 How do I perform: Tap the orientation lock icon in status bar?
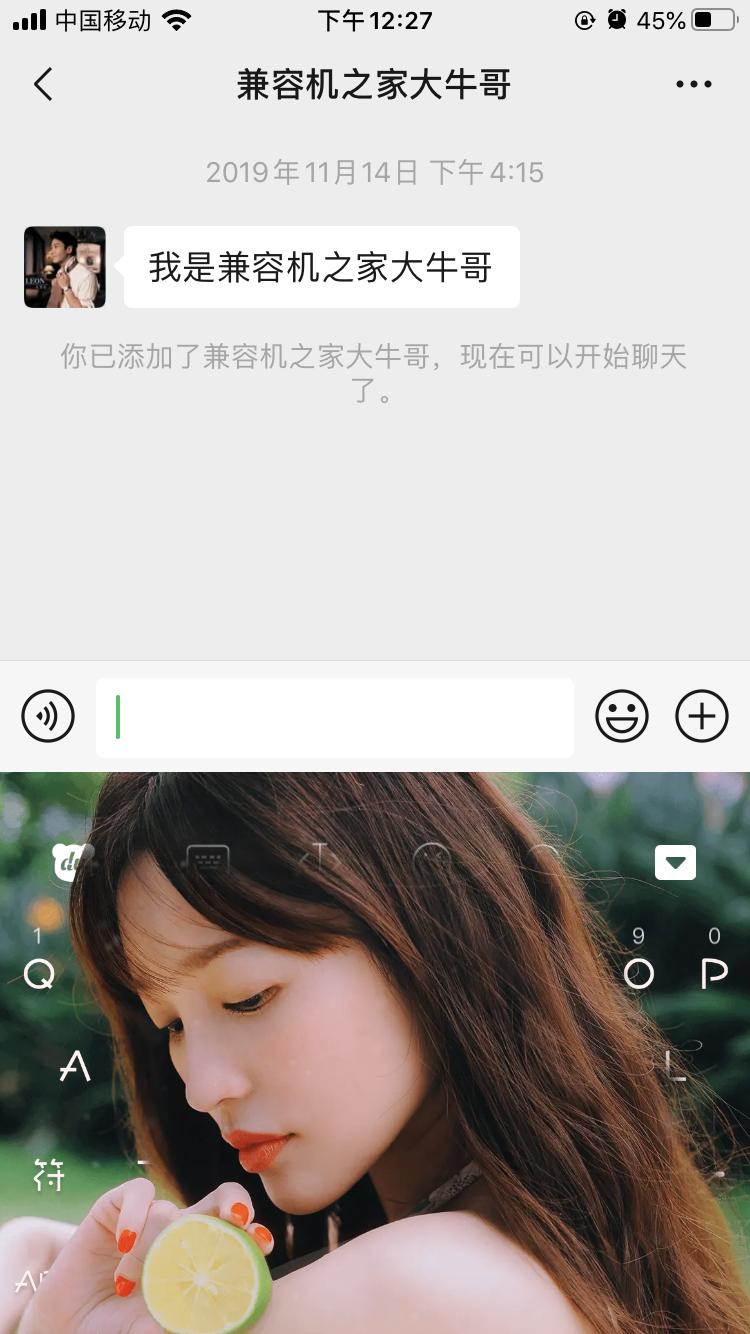[x=585, y=18]
